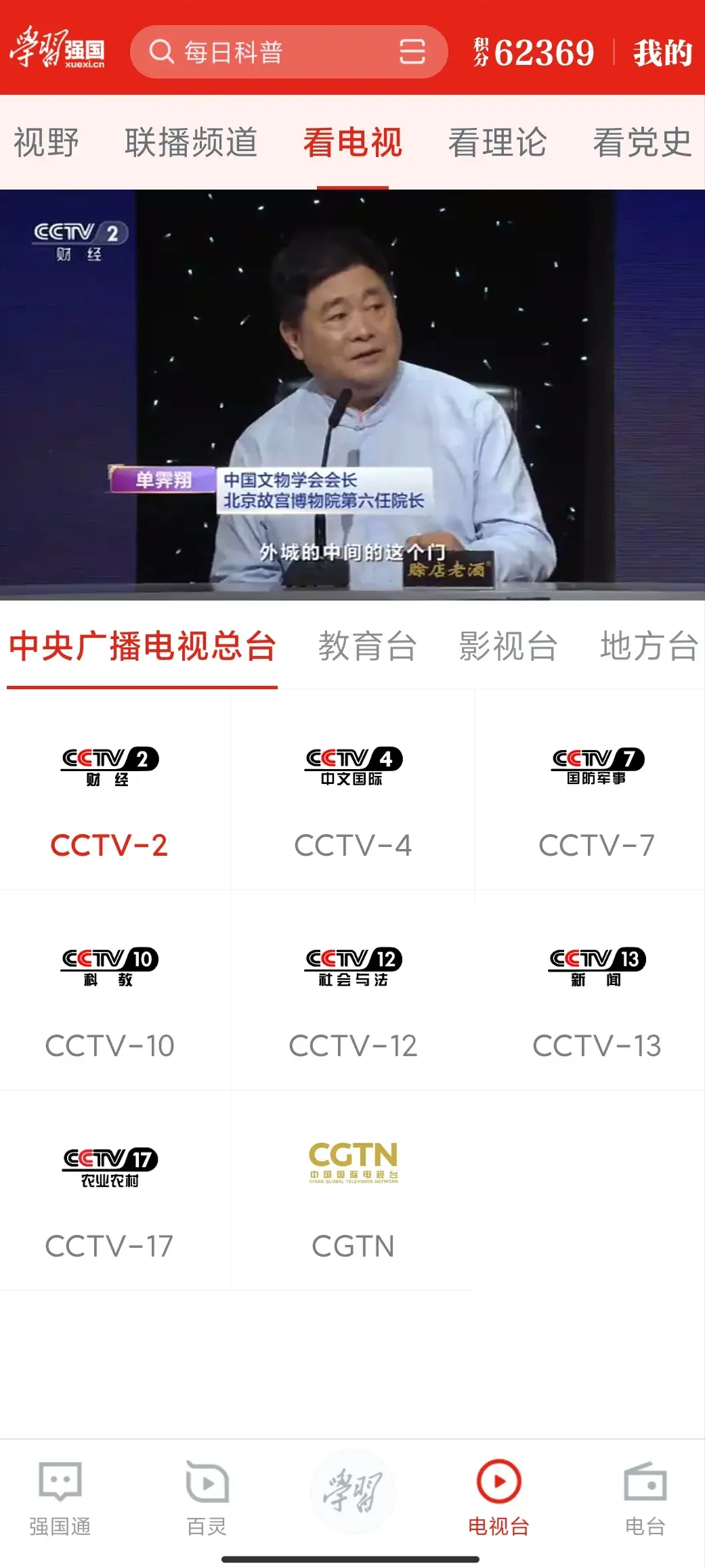
Task: Tap the scan icon in search bar
Action: coord(412,52)
